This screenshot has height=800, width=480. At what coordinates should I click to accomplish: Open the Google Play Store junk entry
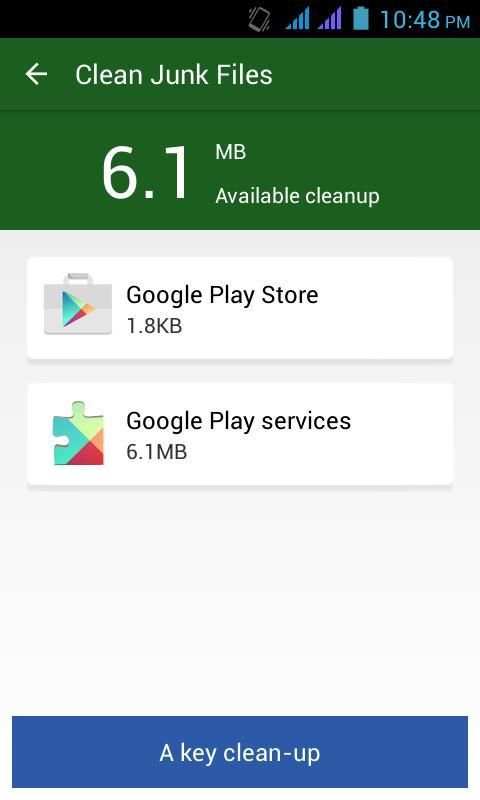tap(240, 308)
